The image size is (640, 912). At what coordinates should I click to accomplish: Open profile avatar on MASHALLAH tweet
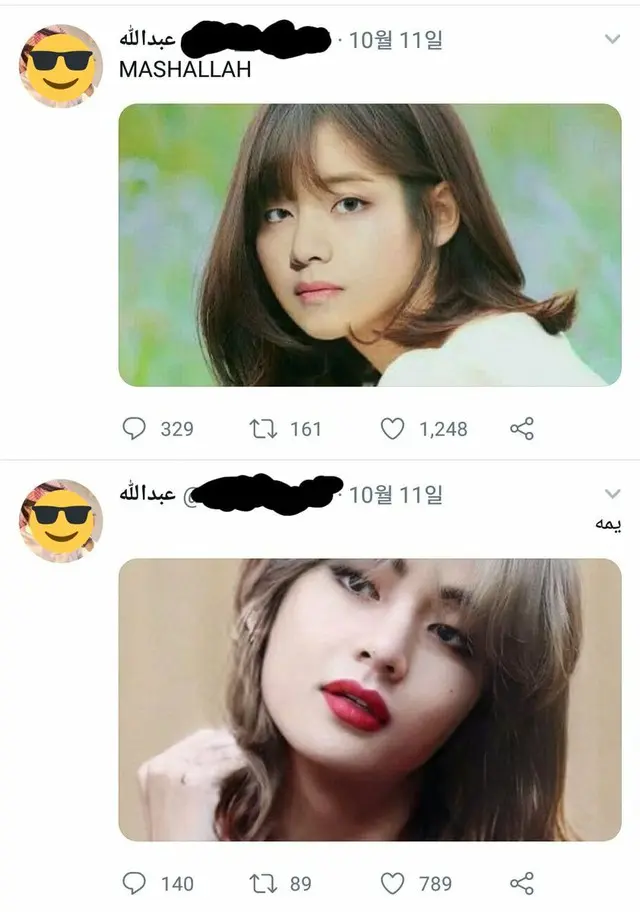[61, 66]
